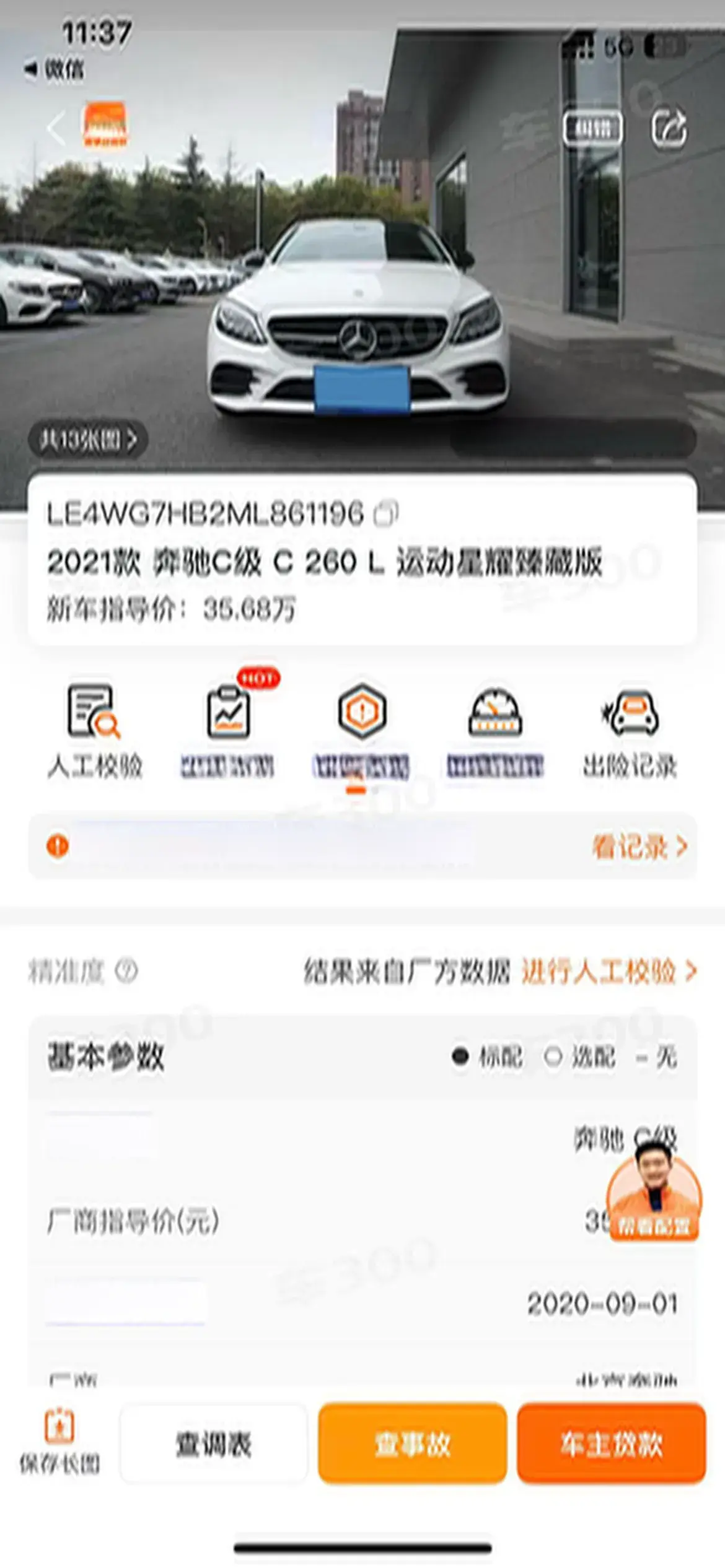Tap the 查事故 accident check button

click(412, 1444)
